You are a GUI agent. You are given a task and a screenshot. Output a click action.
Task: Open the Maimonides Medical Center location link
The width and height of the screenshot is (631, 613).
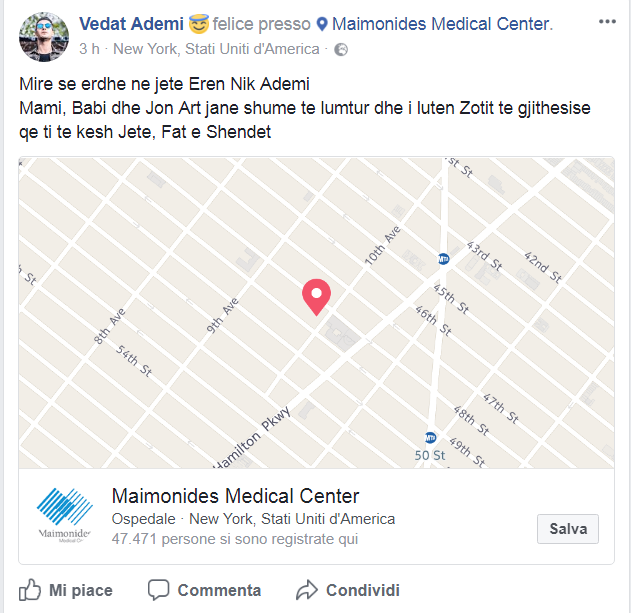coord(441,23)
